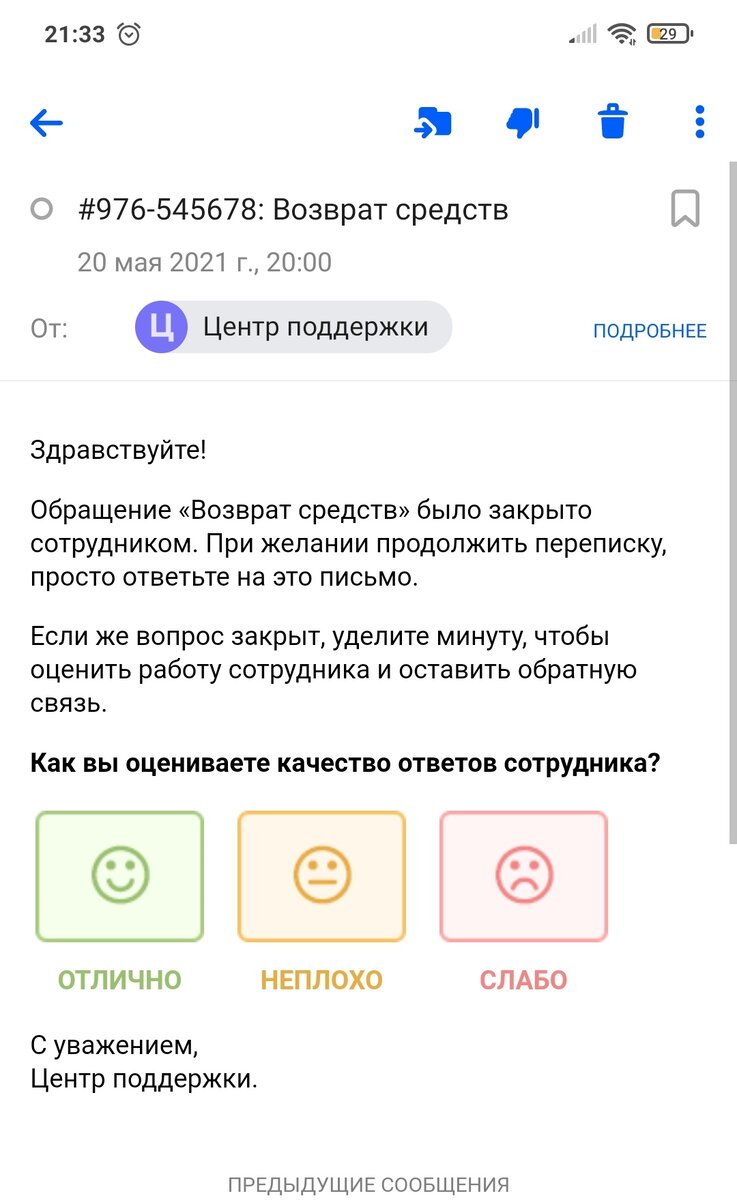Image resolution: width=737 pixels, height=1200 pixels.
Task: Move this email to a folder
Action: pos(433,124)
